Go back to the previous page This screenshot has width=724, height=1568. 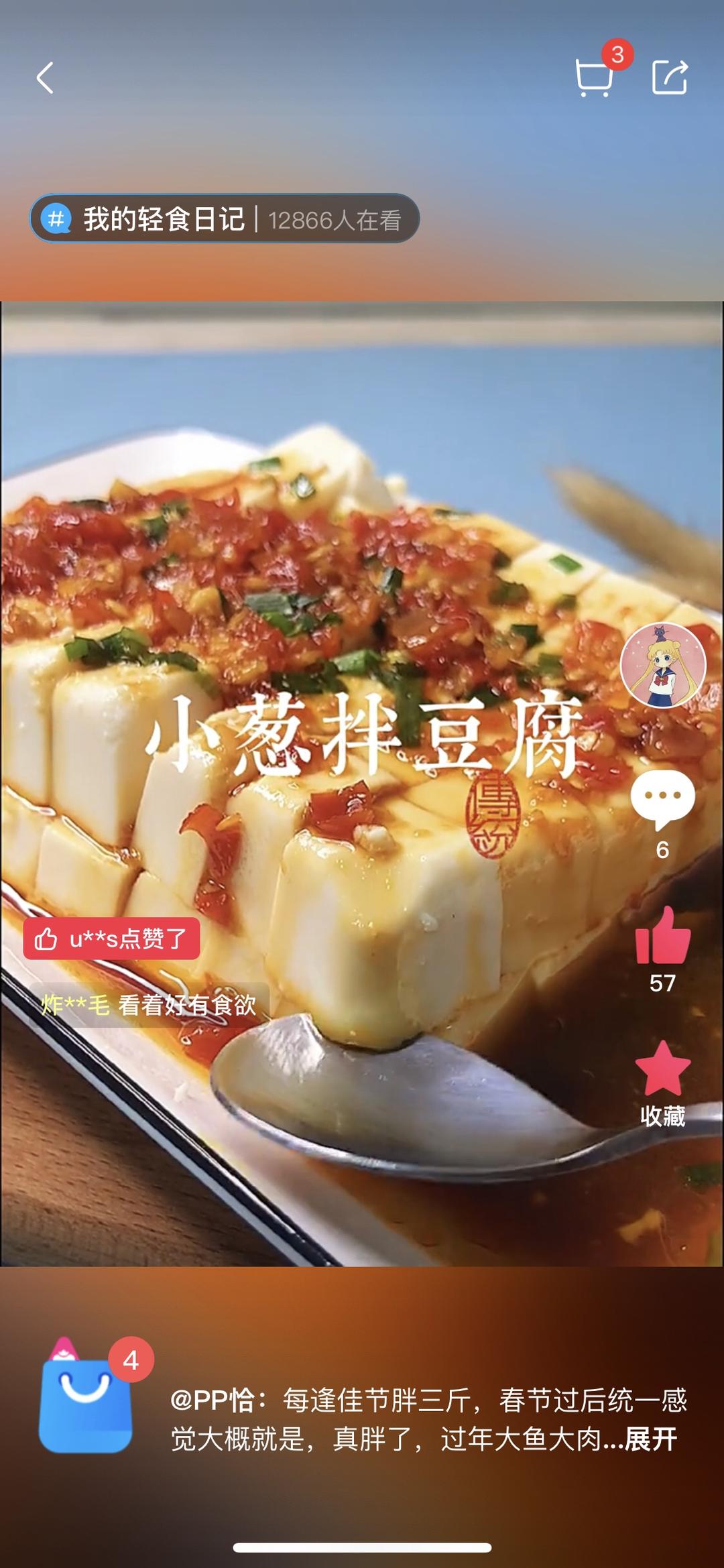[x=45, y=78]
